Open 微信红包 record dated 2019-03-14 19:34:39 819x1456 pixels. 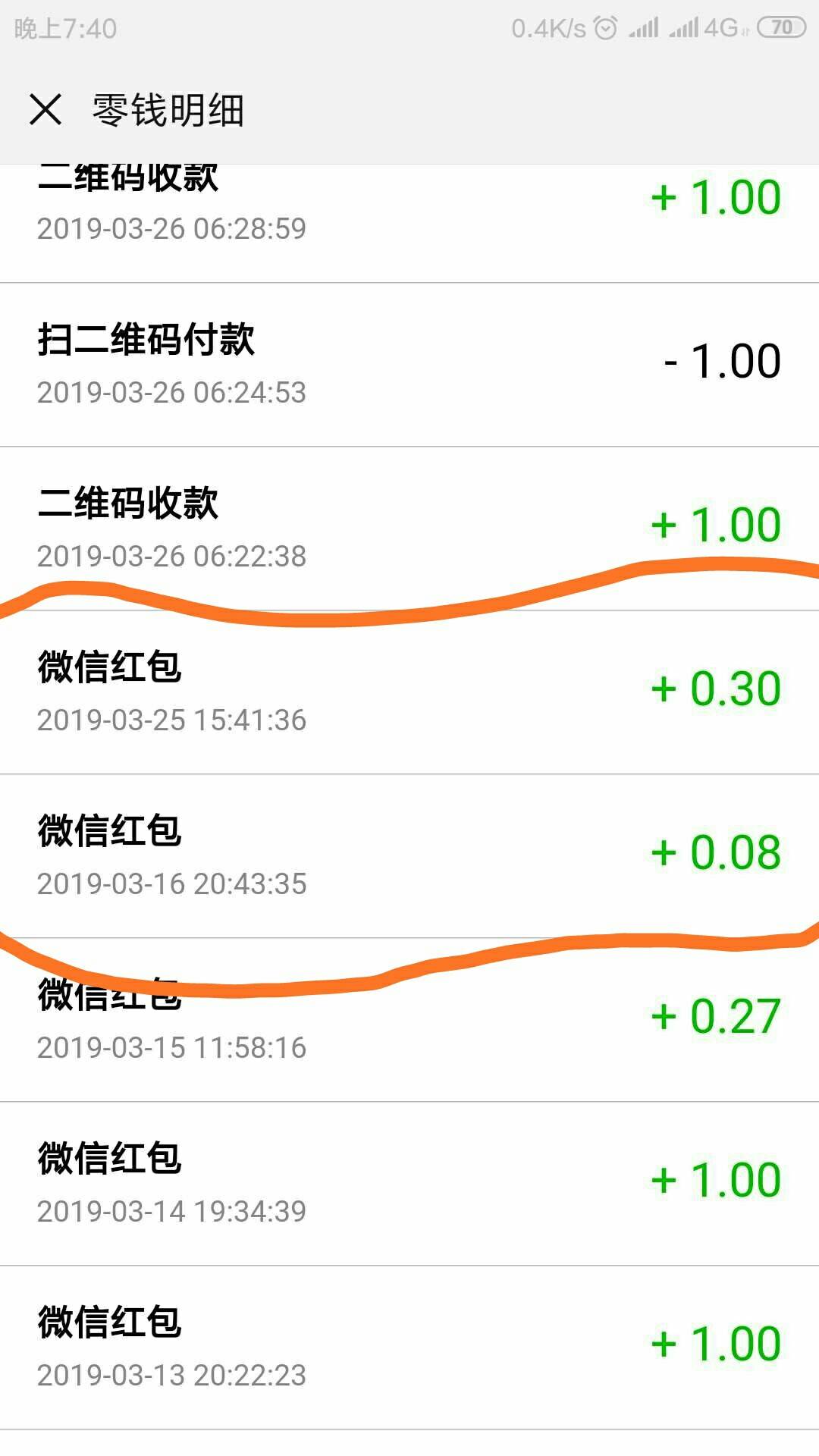click(409, 1184)
